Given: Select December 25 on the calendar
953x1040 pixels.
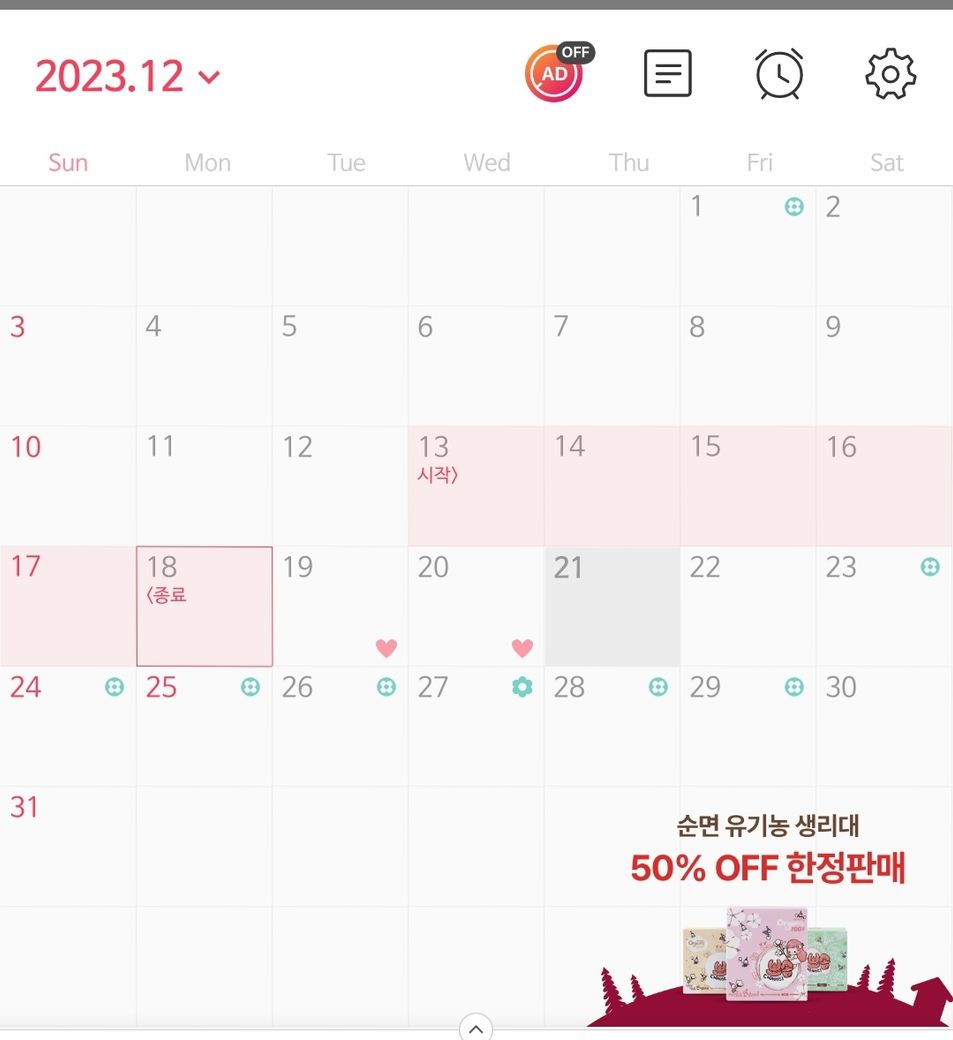Looking at the screenshot, I should pos(204,726).
